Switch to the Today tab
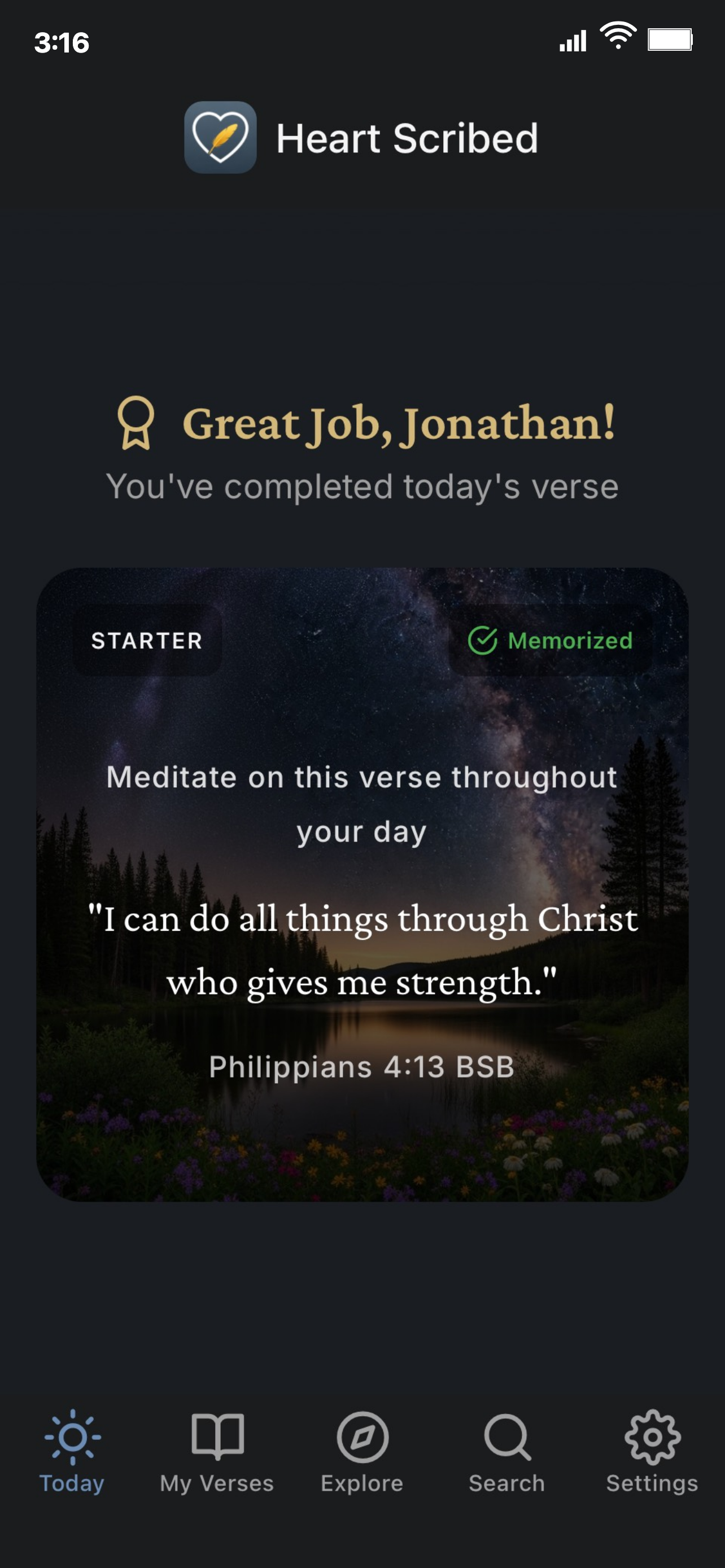725x1568 pixels. click(x=72, y=1451)
